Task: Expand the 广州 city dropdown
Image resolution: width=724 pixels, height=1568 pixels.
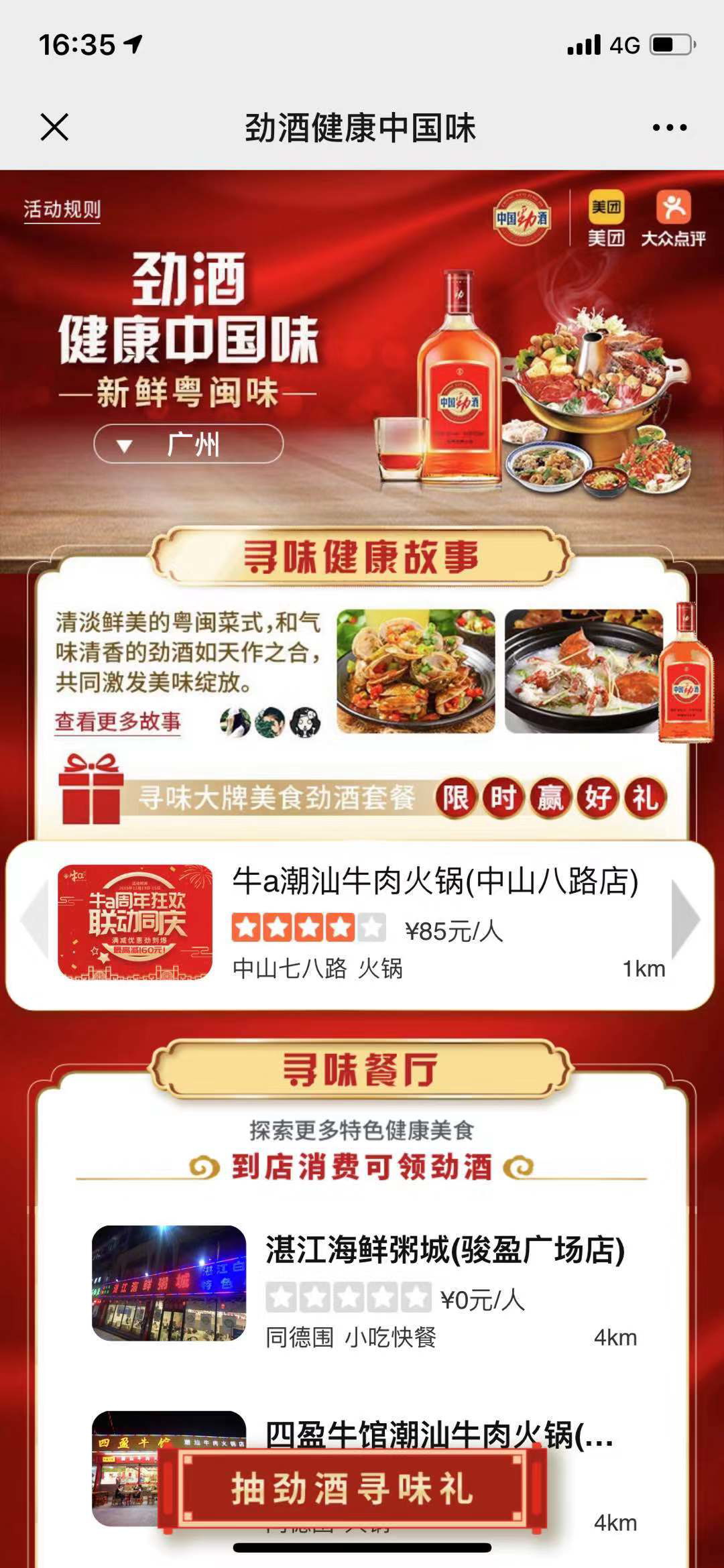Action: (188, 444)
